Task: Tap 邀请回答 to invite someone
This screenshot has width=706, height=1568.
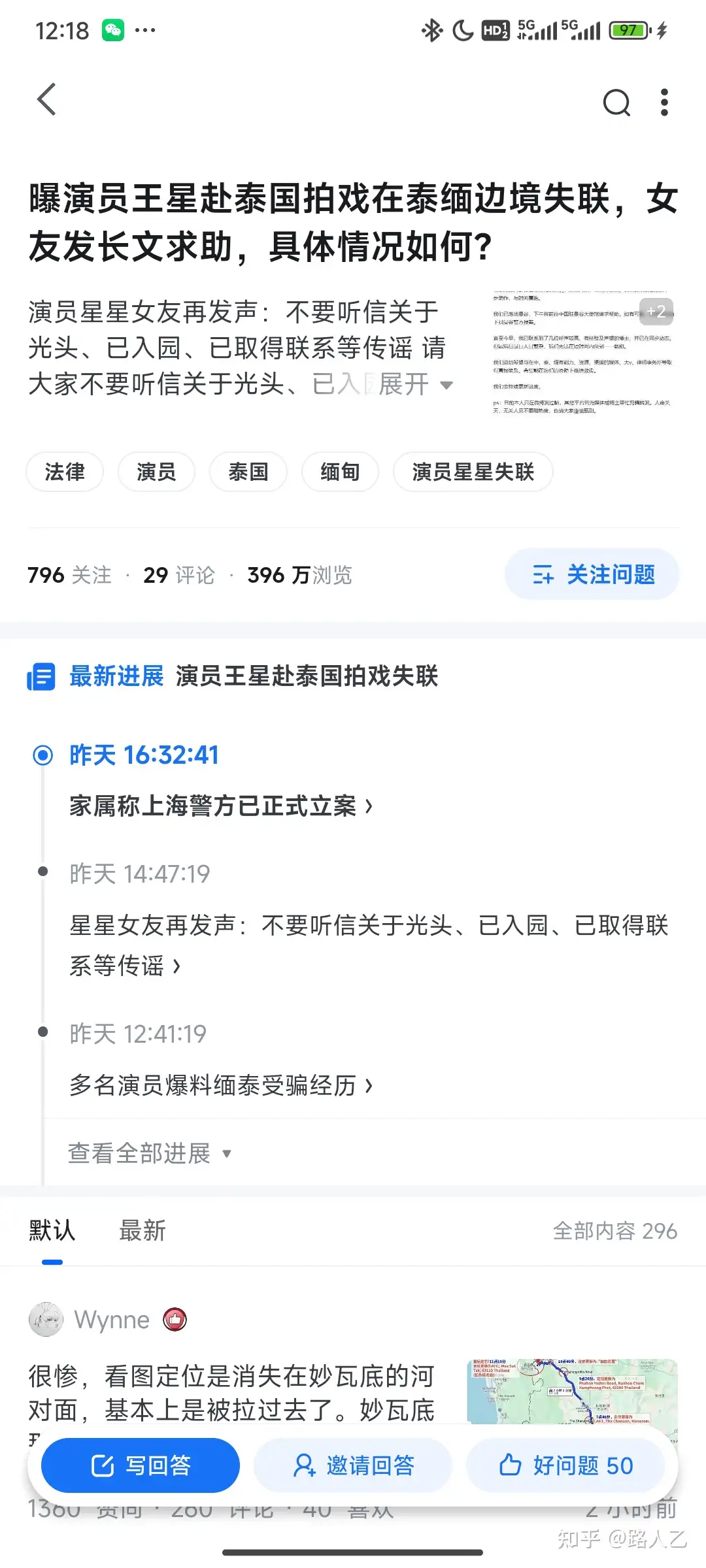Action: [x=353, y=1465]
